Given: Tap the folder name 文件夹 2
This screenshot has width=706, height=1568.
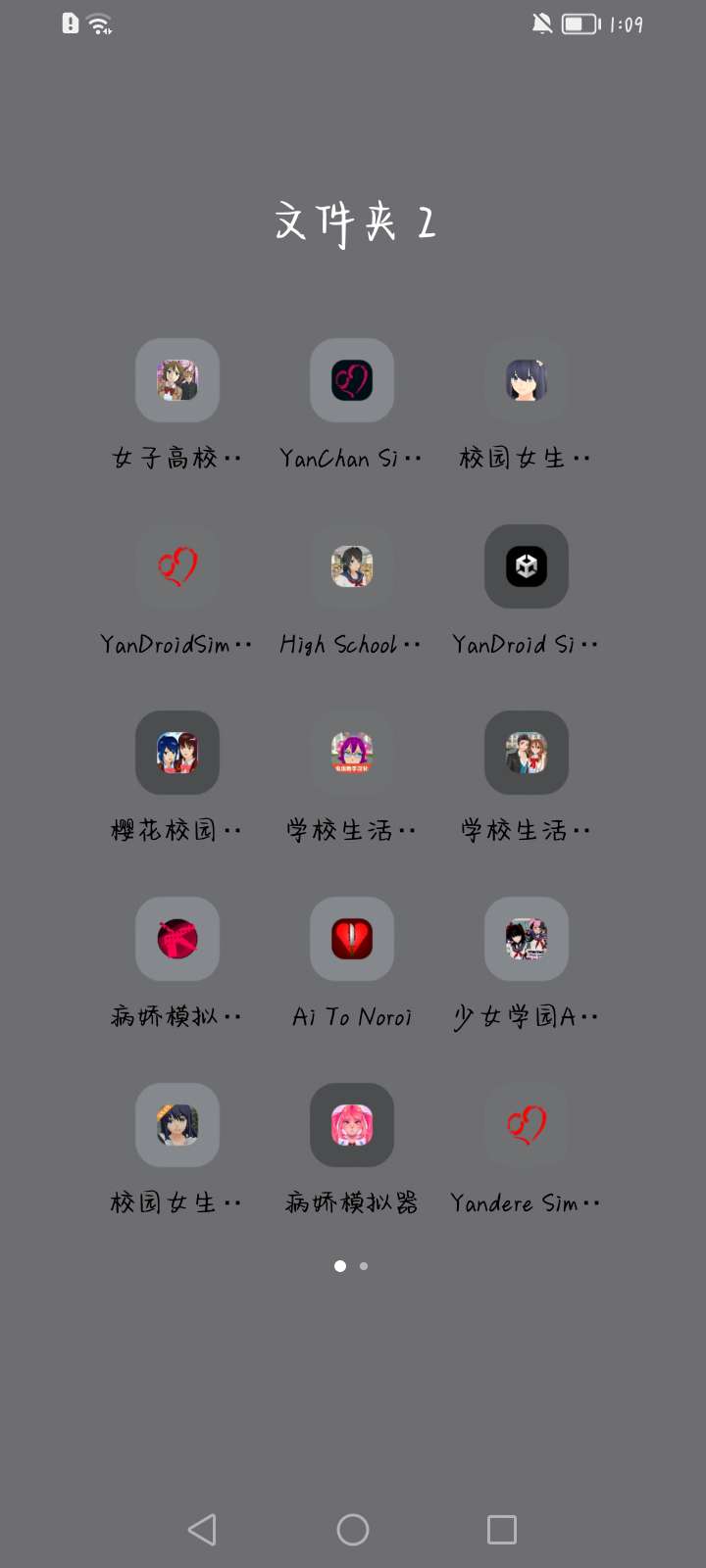Looking at the screenshot, I should [x=354, y=223].
